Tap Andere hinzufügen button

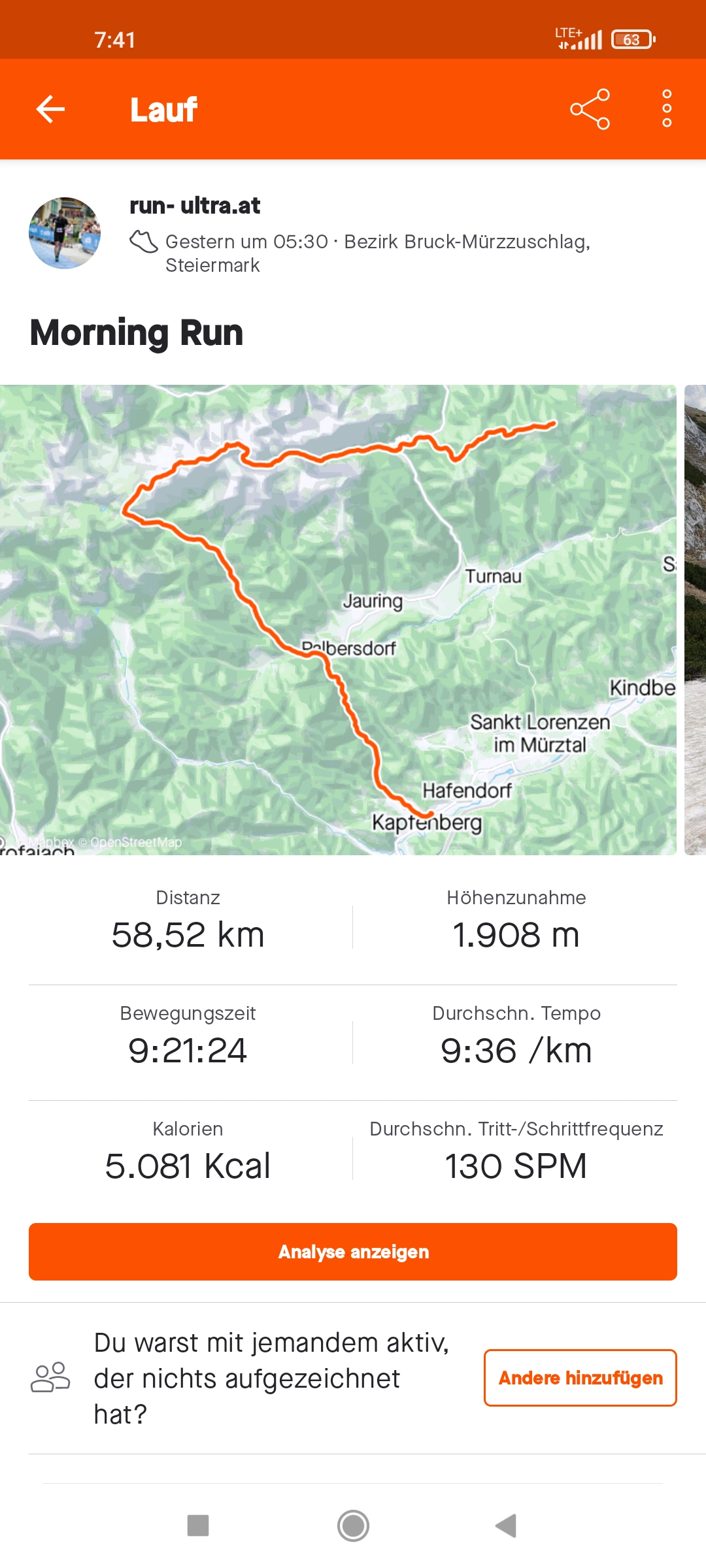(580, 1378)
